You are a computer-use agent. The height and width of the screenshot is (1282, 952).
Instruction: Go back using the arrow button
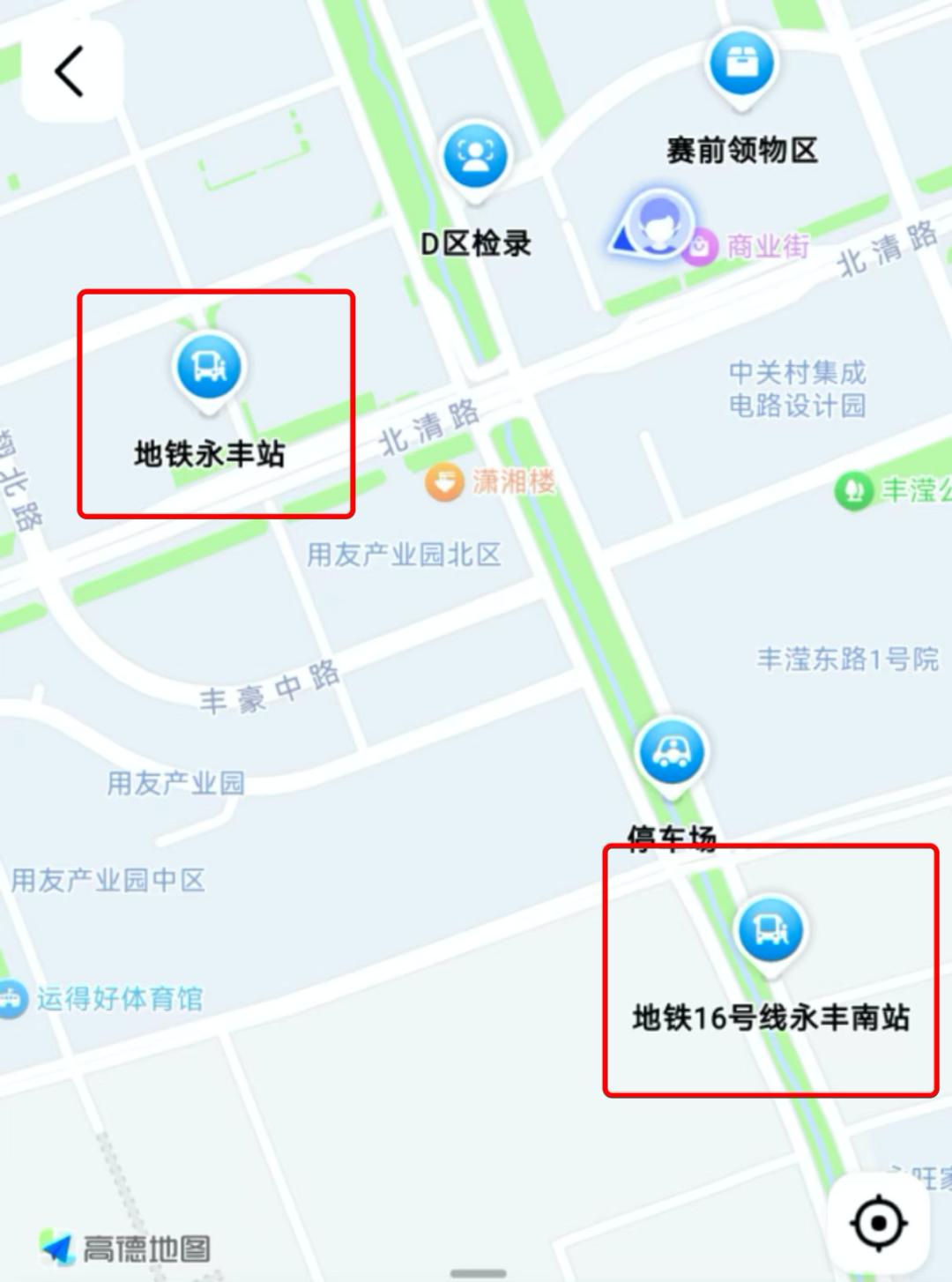click(x=70, y=71)
